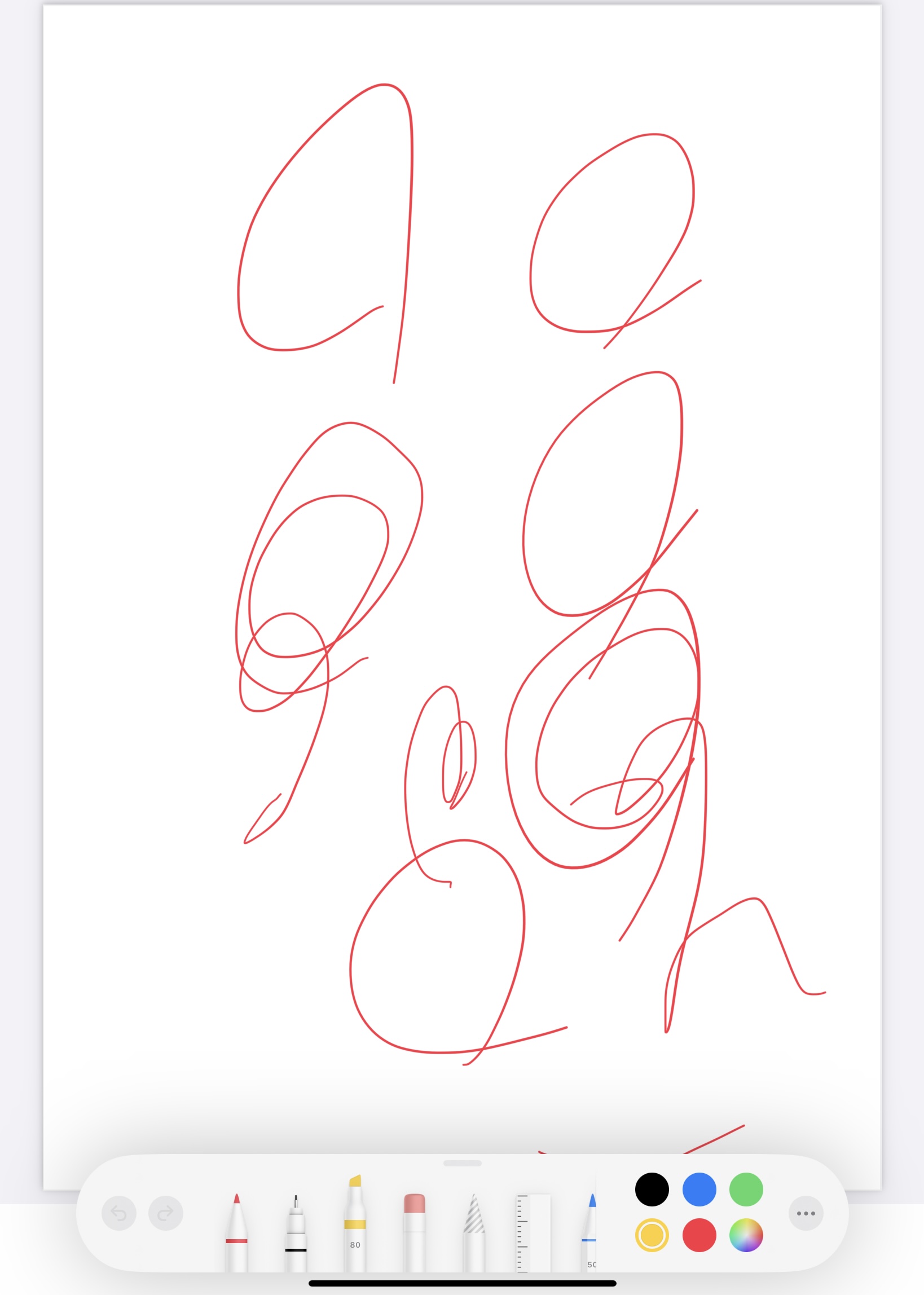The height and width of the screenshot is (1295, 924).
Task: Set drawing color to black
Action: coord(652,1188)
